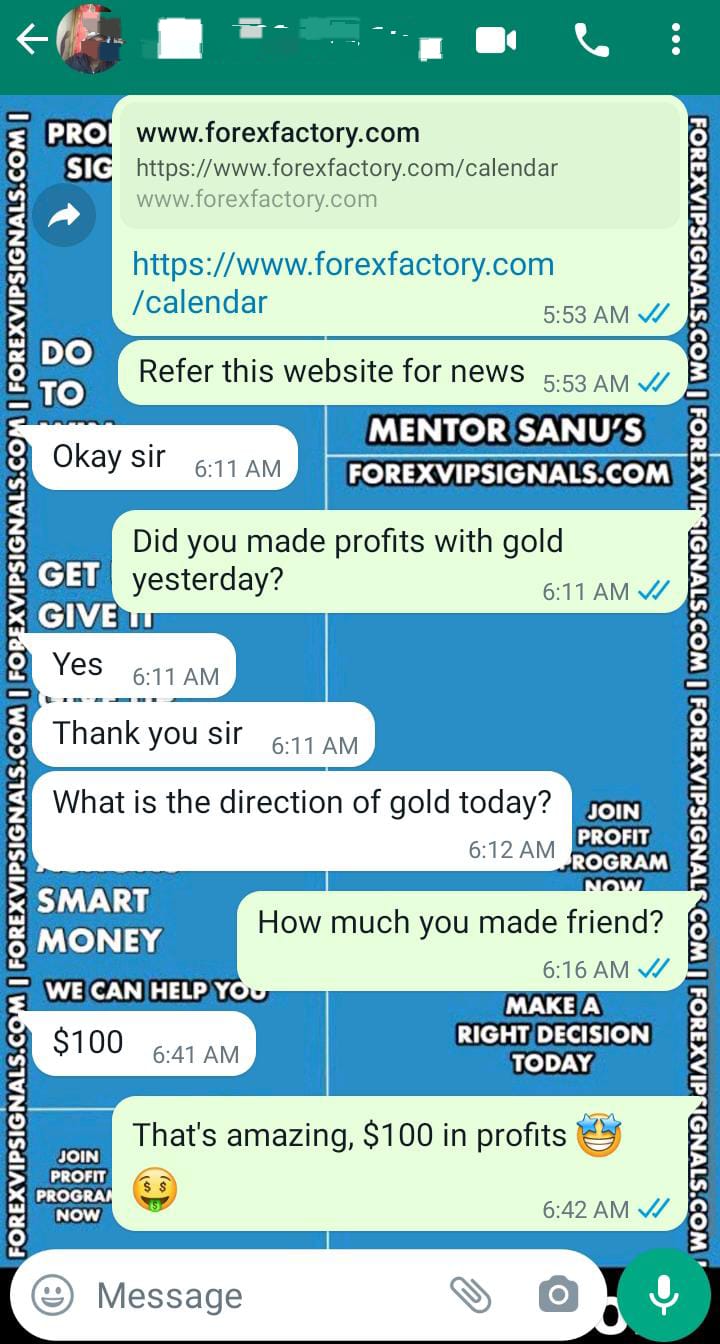The width and height of the screenshot is (720, 1344).
Task: Forward the forexfactory link message
Action: tap(64, 215)
